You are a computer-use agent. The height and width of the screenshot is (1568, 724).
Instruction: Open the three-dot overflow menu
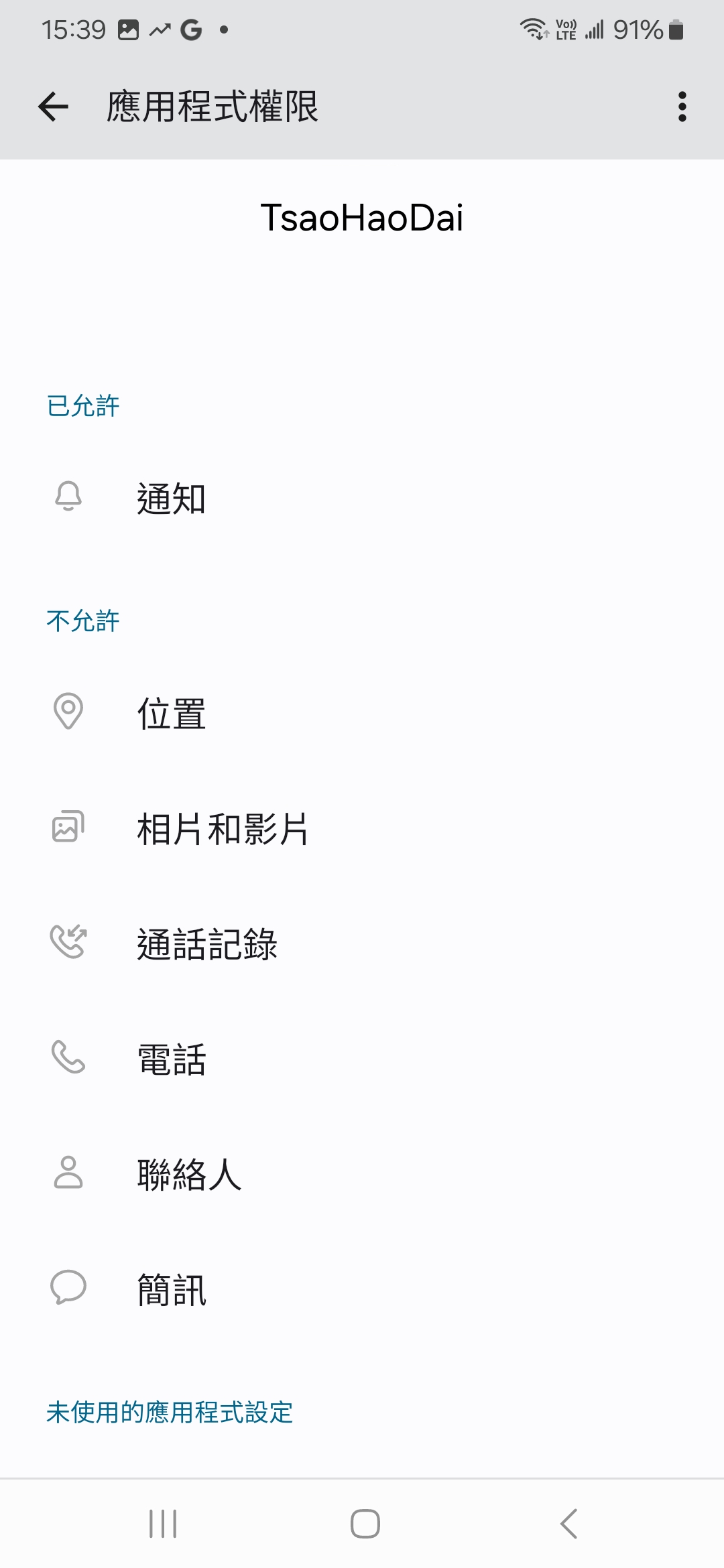point(682,107)
